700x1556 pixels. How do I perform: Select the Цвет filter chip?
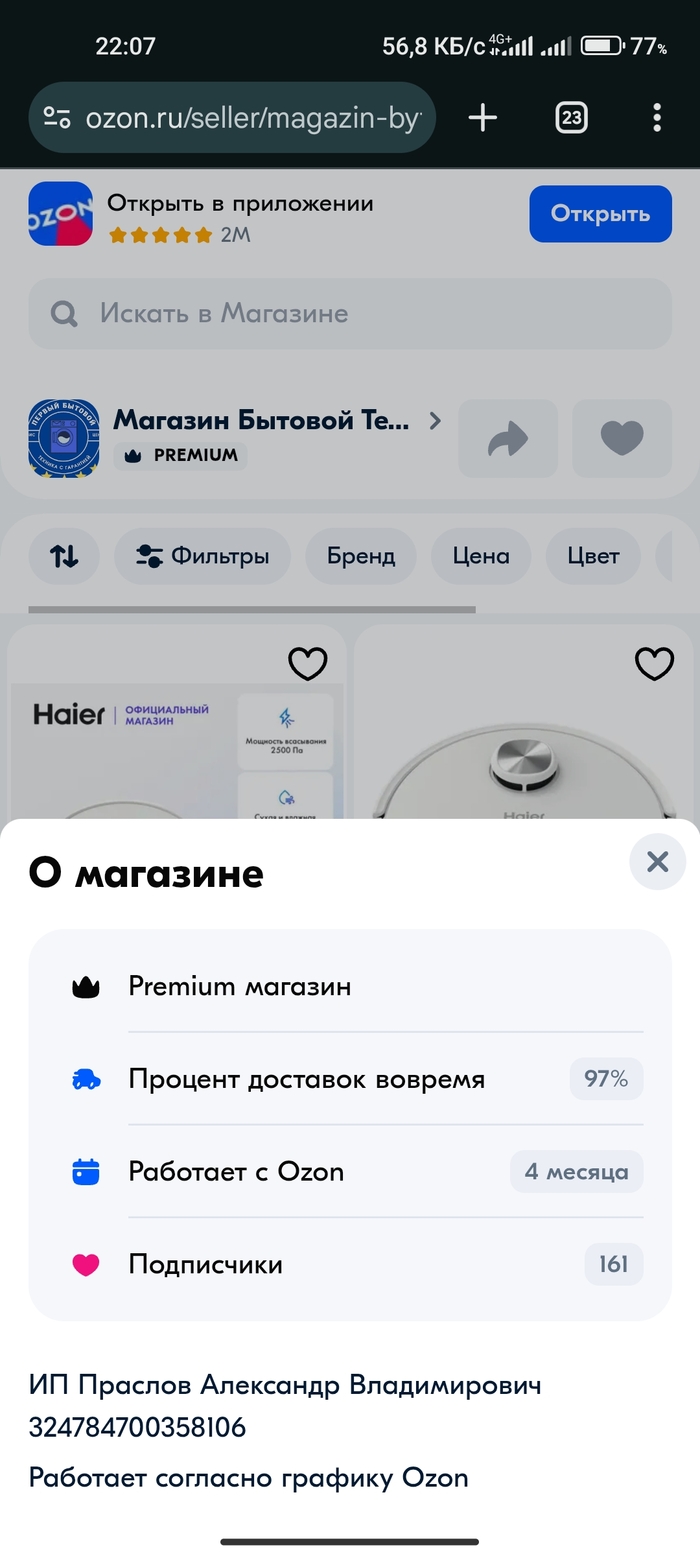593,556
